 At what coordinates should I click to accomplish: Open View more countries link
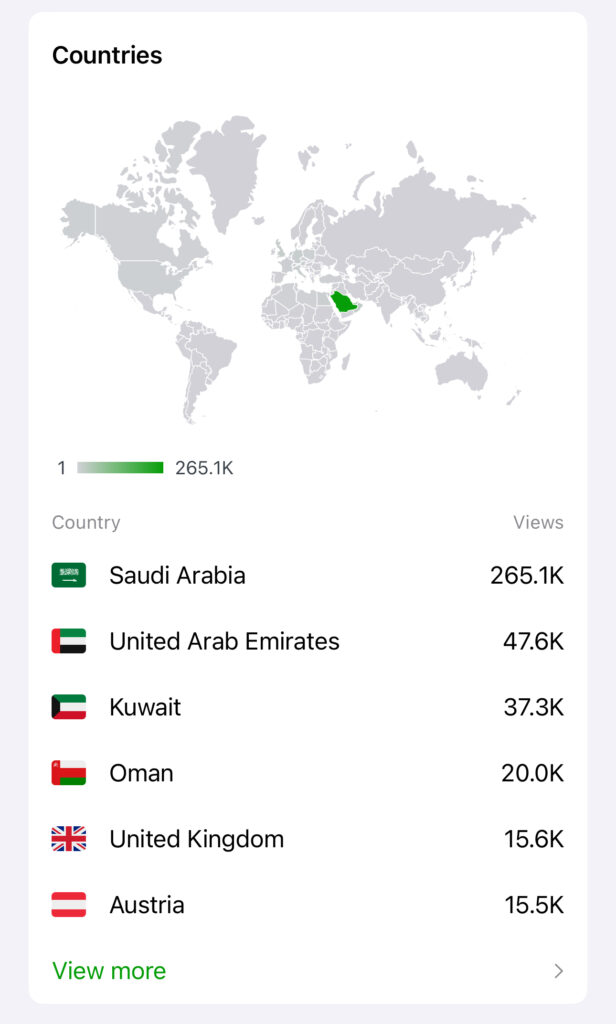307,970
